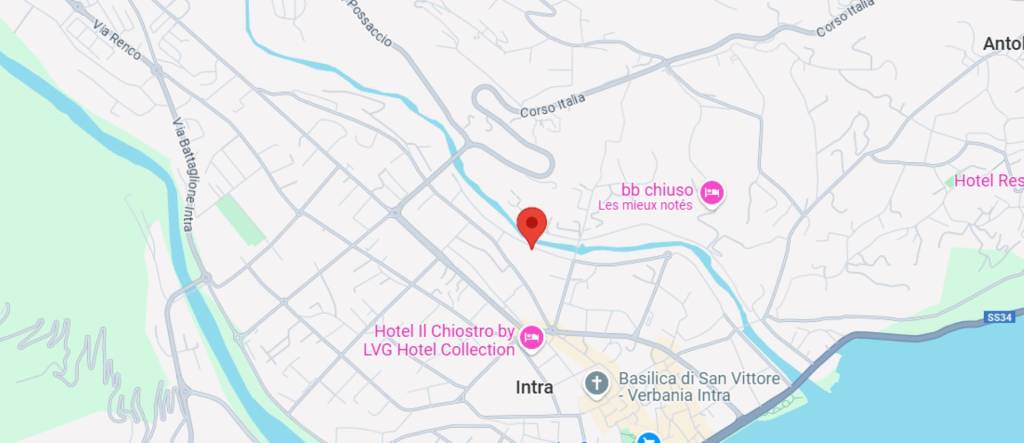Open the bb chiuso lodging marker
Screen dimensions: 1024x443
[711, 192]
